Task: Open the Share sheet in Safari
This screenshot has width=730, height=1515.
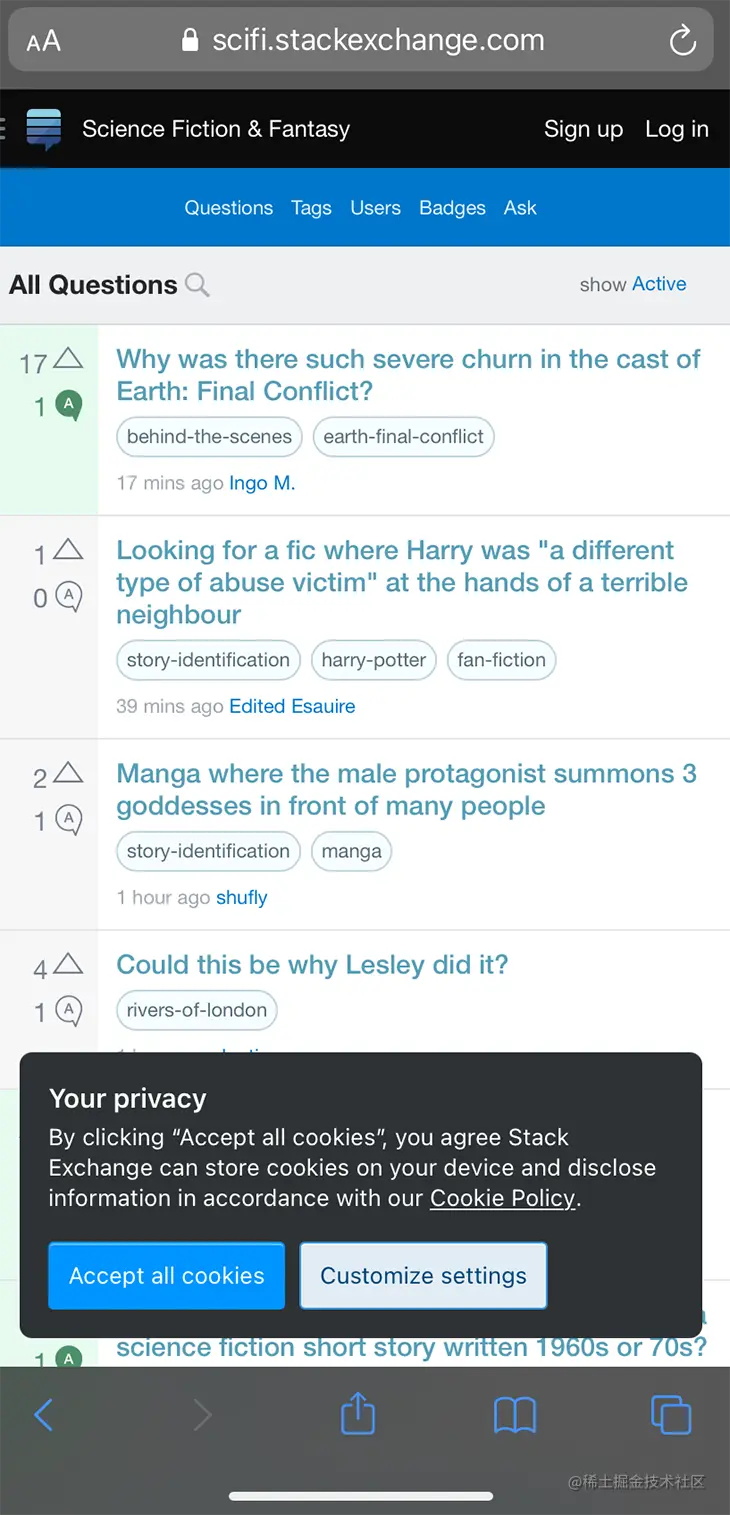Action: point(357,1414)
